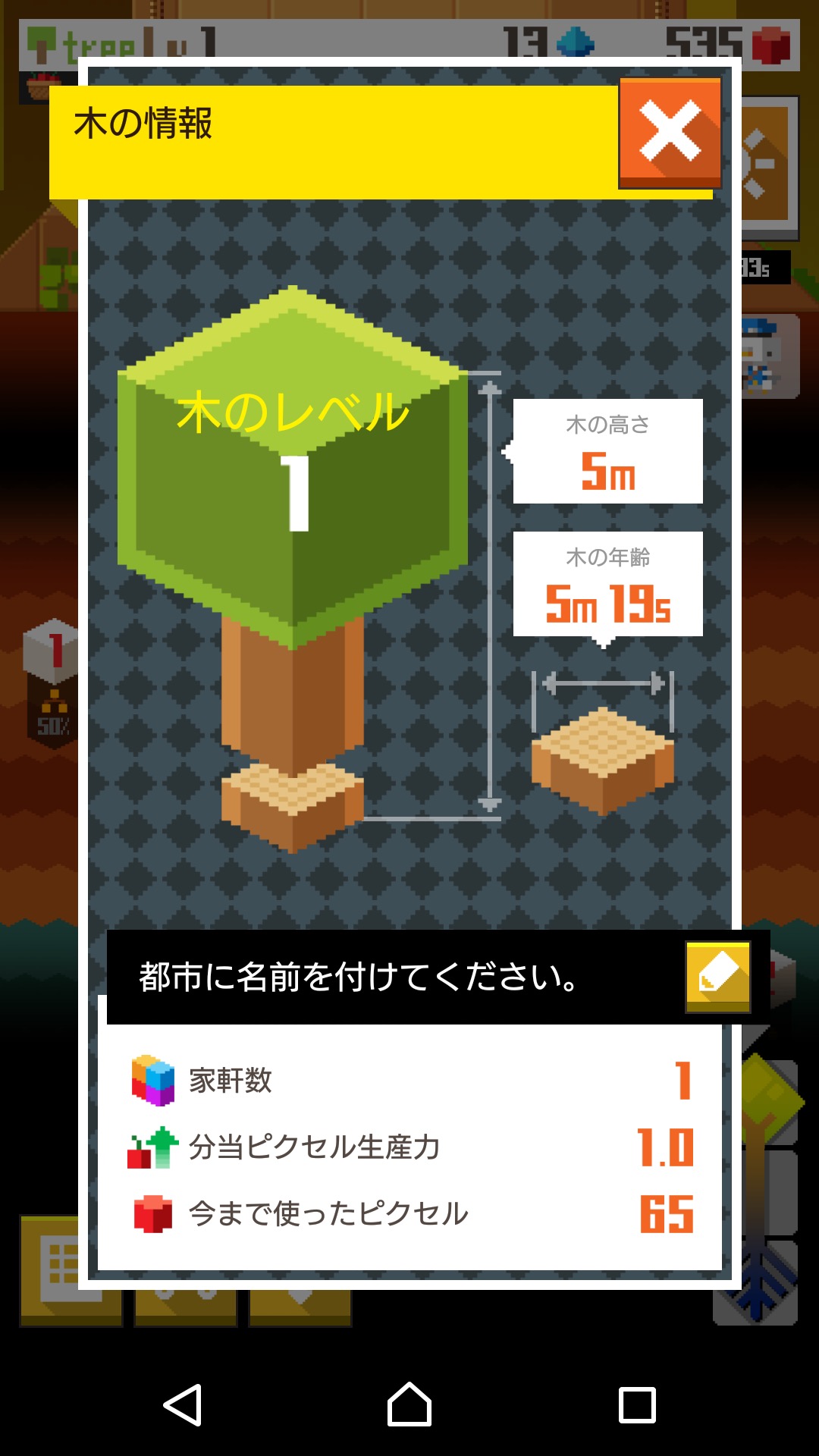The height and width of the screenshot is (1456, 819).
Task: Go back with the system back button
Action: [x=183, y=1404]
